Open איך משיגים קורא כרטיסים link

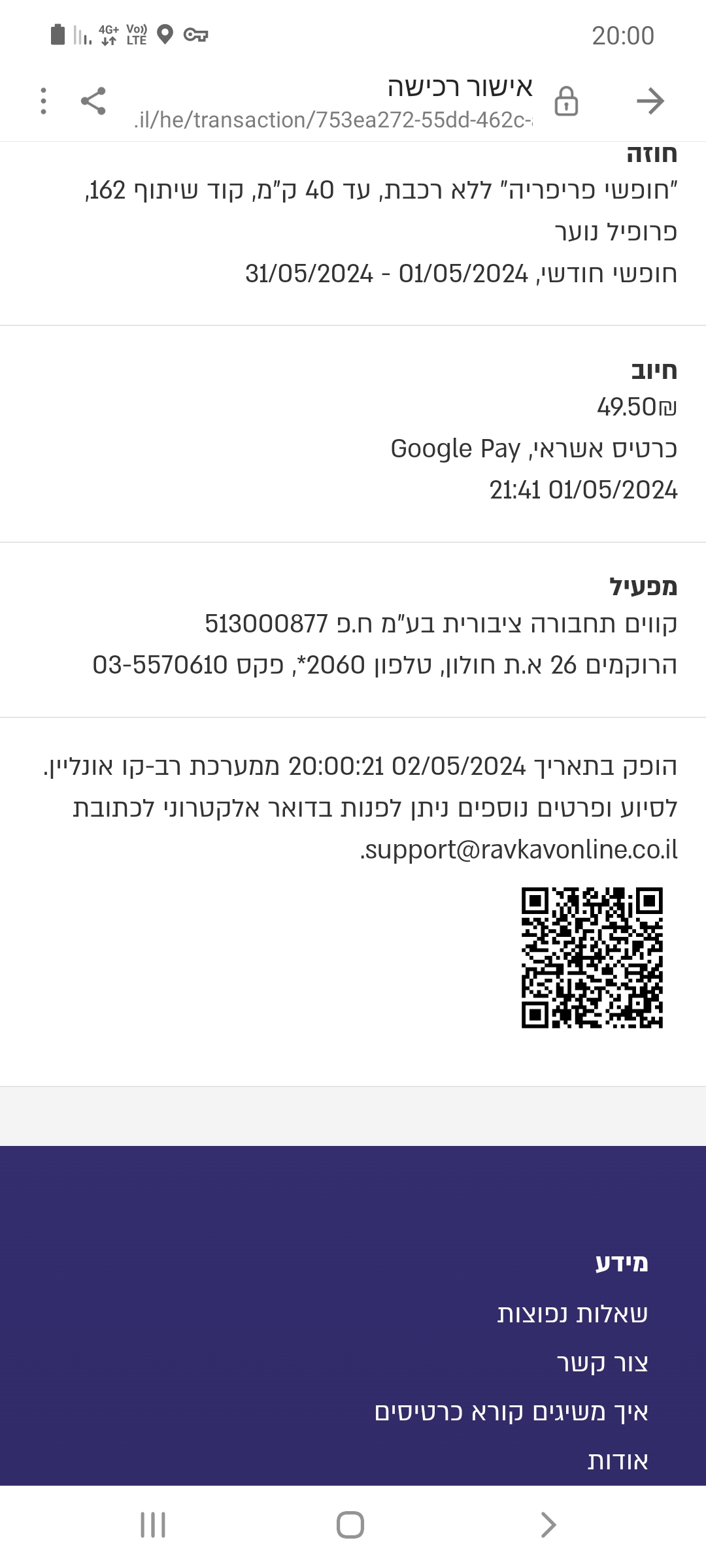pyautogui.click(x=511, y=1412)
